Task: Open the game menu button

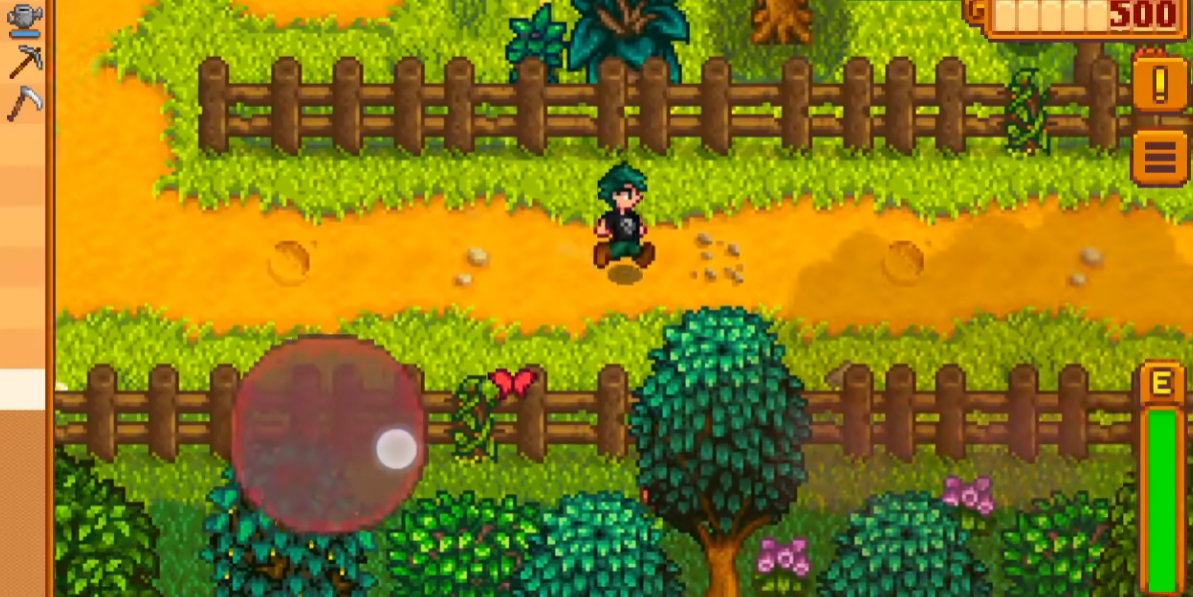Action: (1159, 156)
